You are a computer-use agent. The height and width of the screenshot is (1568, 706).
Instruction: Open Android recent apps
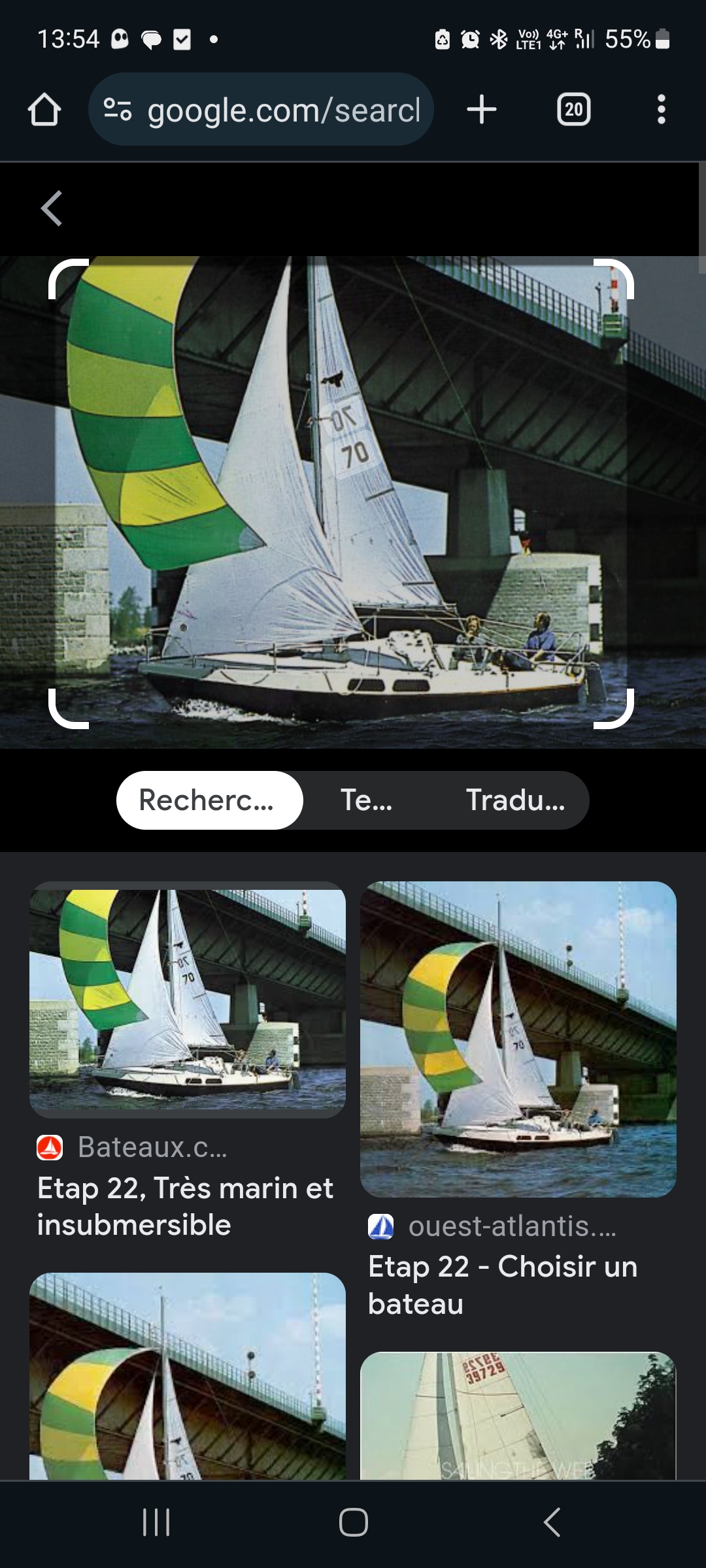[x=156, y=1522]
